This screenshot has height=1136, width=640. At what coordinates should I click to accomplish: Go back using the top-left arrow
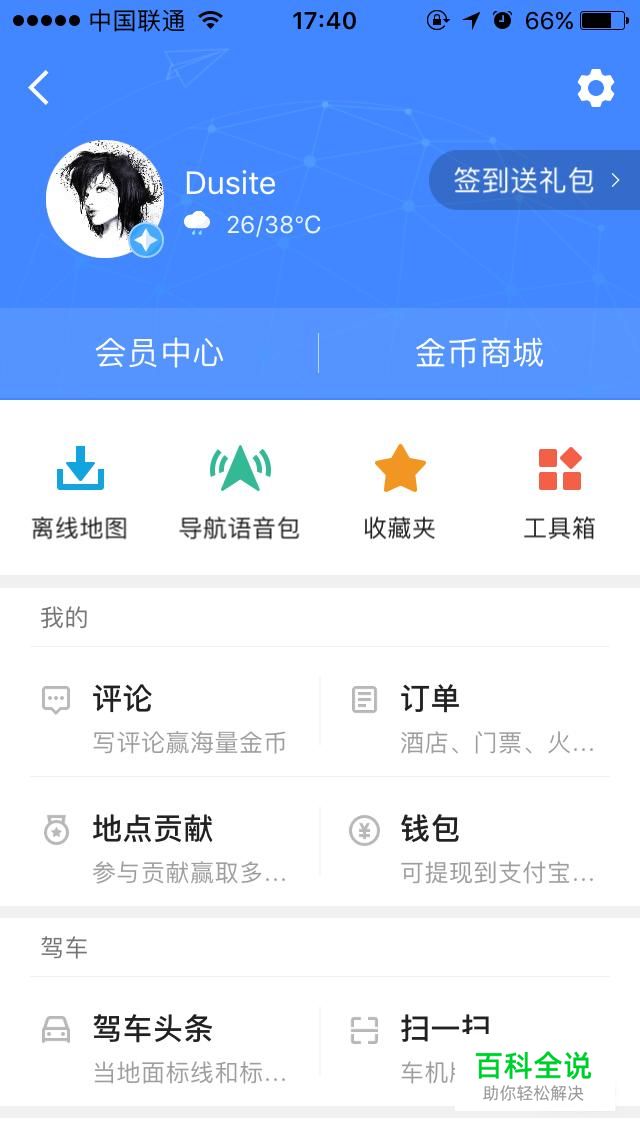pos(39,88)
